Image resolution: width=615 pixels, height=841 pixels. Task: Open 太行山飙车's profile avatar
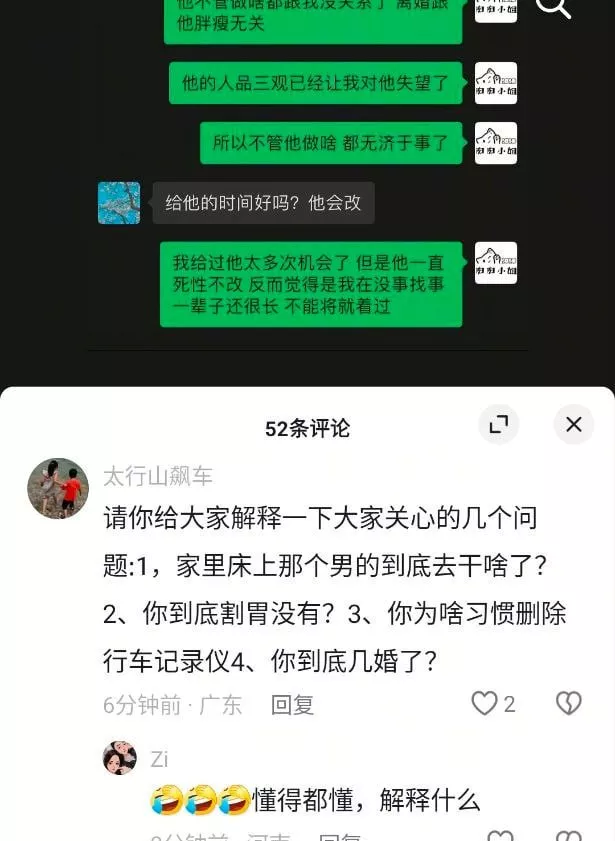[58, 488]
